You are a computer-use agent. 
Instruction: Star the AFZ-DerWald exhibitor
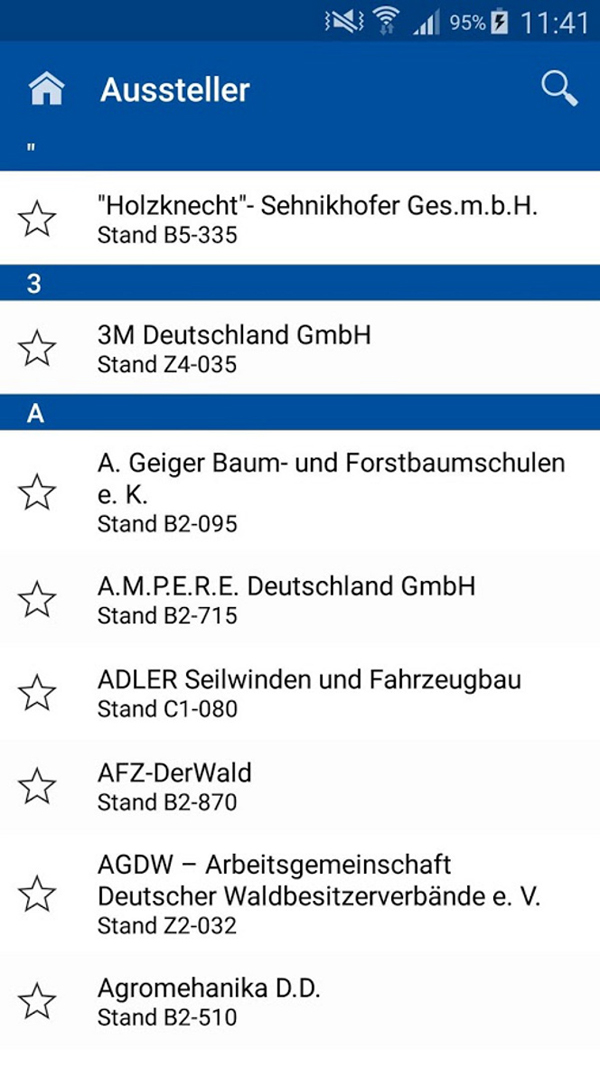coord(37,786)
